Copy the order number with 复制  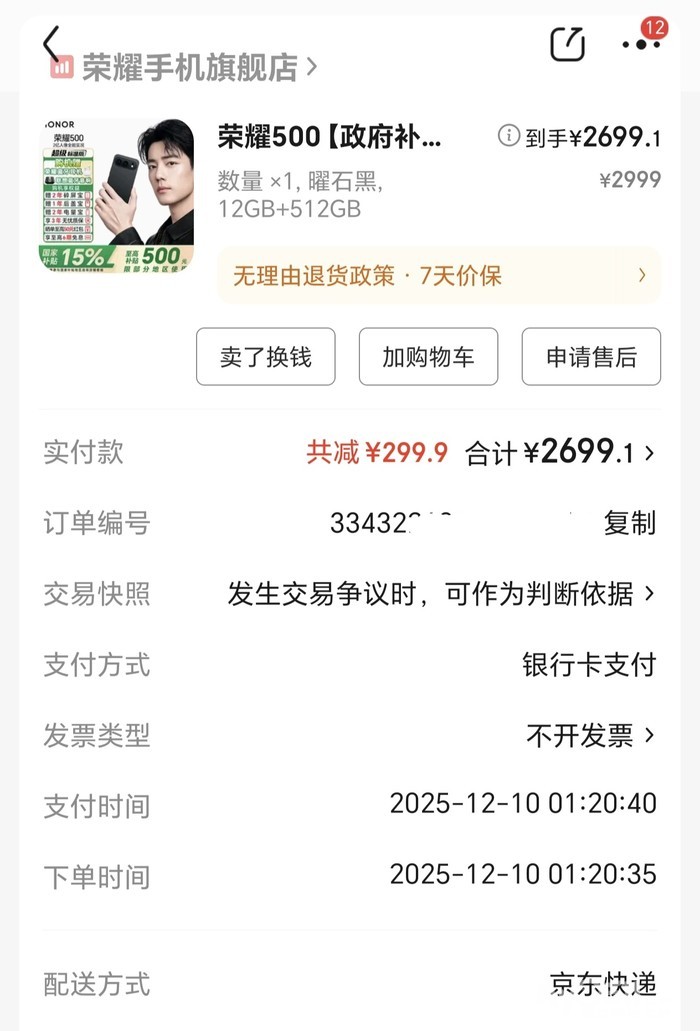(x=630, y=523)
